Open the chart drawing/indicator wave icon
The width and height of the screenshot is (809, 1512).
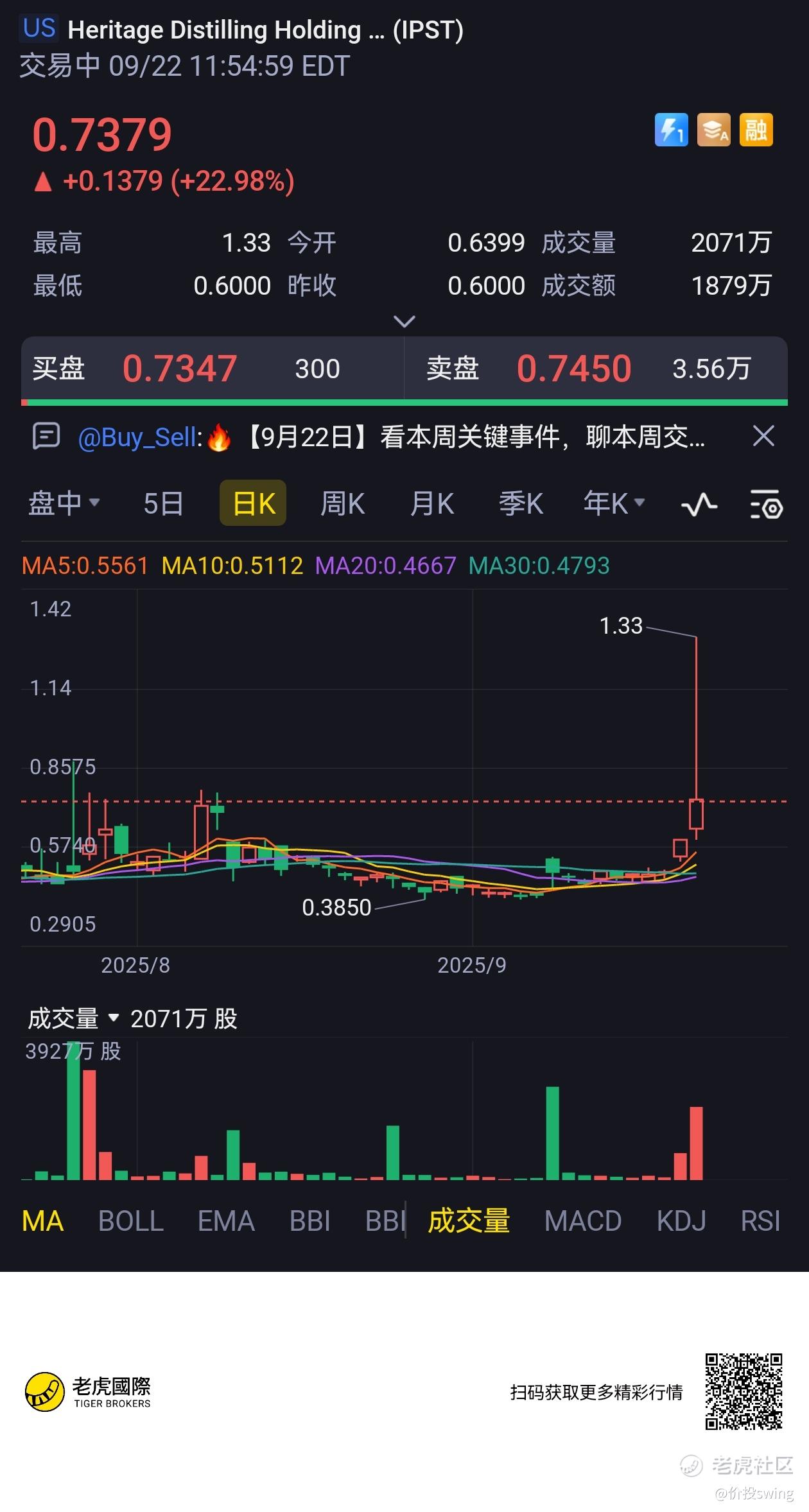tap(699, 504)
